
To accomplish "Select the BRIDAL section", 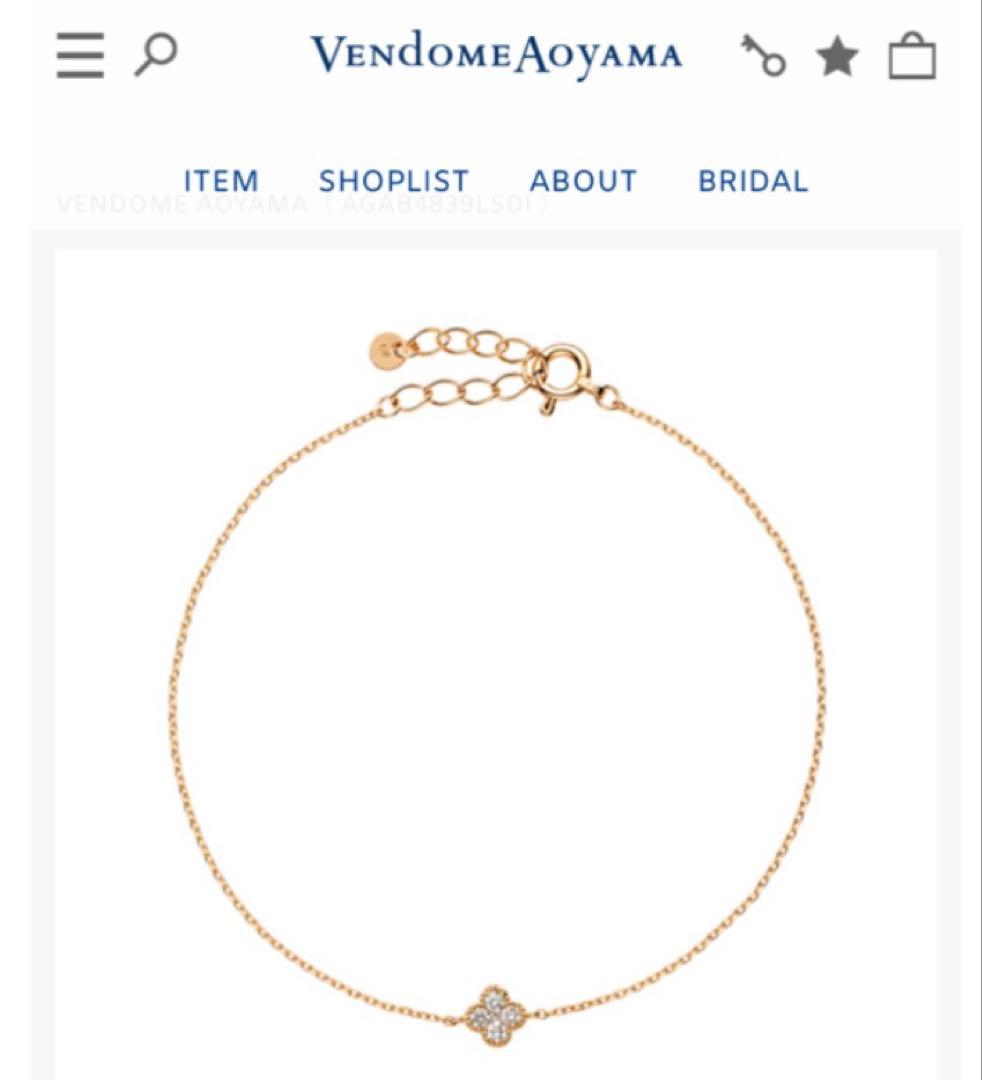I will [x=753, y=181].
